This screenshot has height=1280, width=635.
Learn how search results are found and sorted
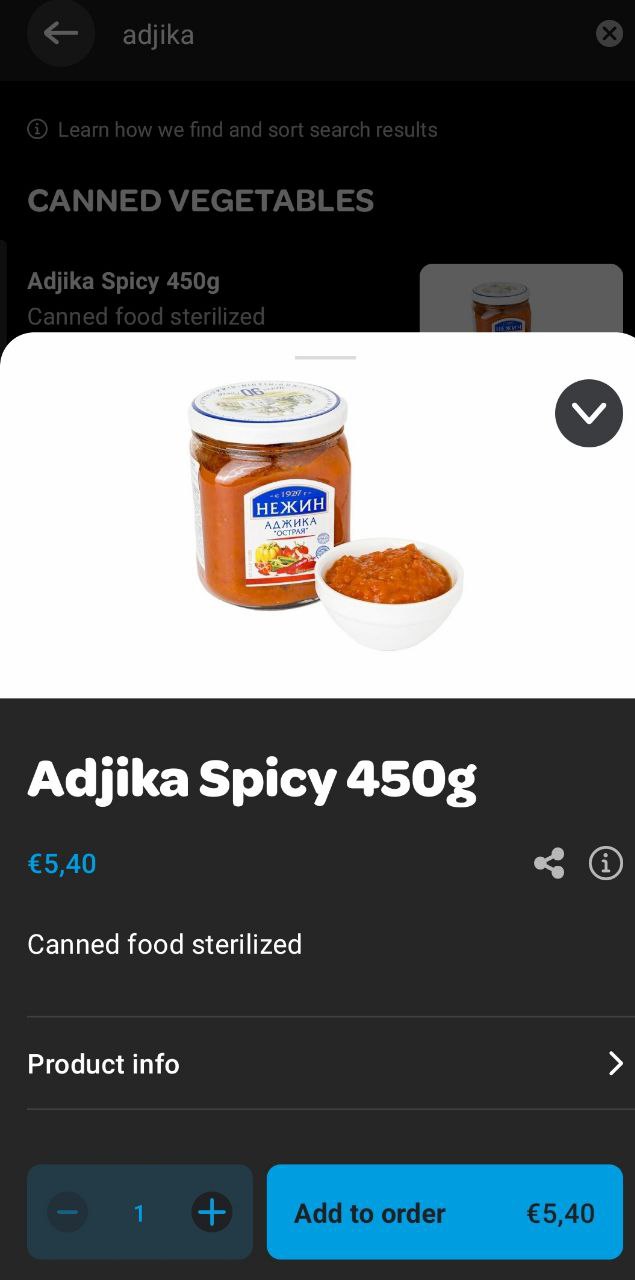click(x=247, y=130)
